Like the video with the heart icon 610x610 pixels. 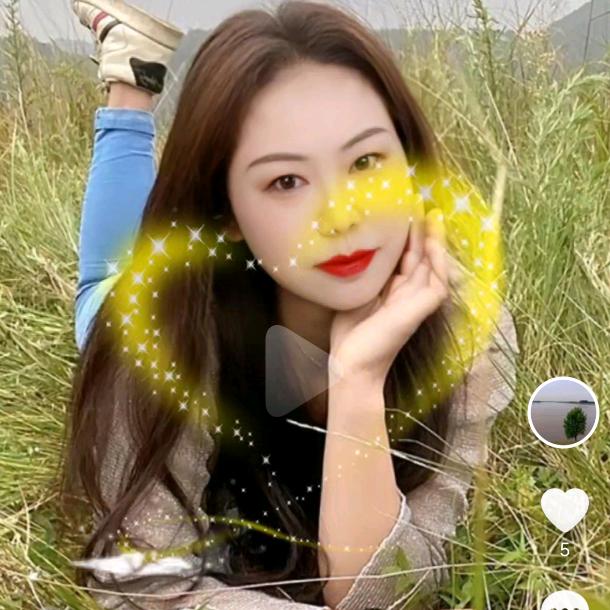[x=564, y=510]
